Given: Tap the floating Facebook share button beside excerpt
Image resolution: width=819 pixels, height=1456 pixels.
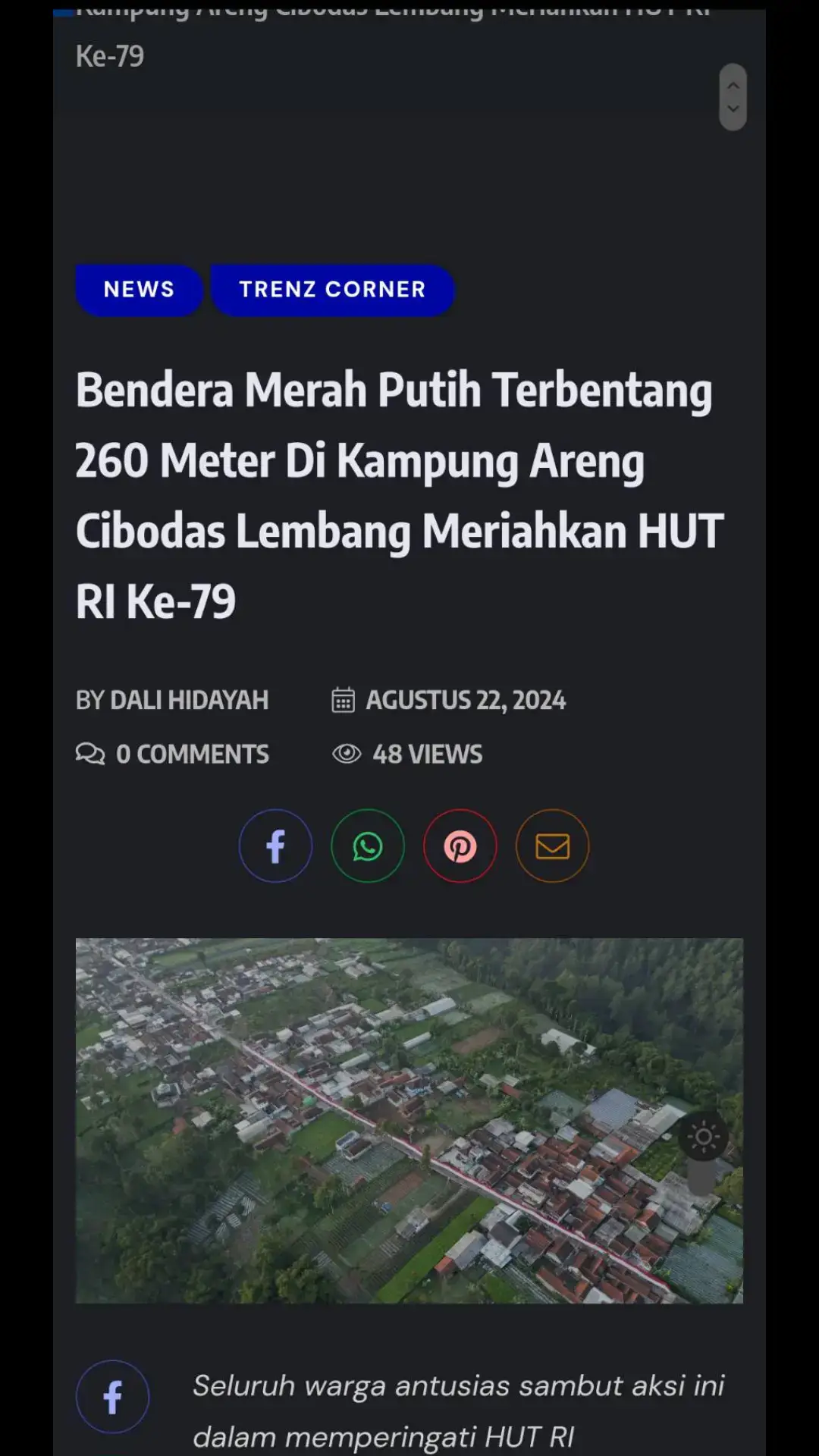Looking at the screenshot, I should tap(112, 1396).
